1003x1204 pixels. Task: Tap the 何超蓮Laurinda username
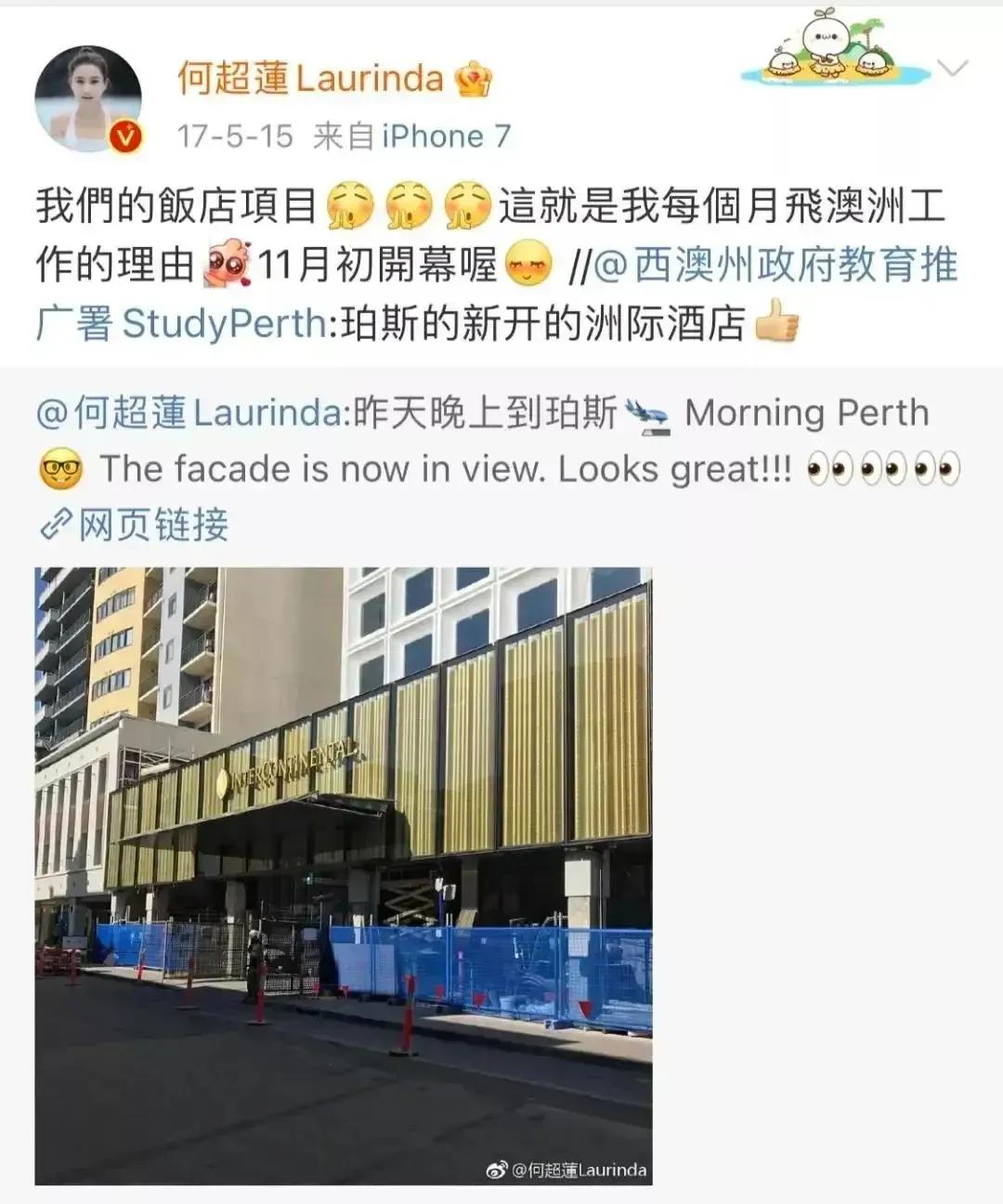click(310, 79)
